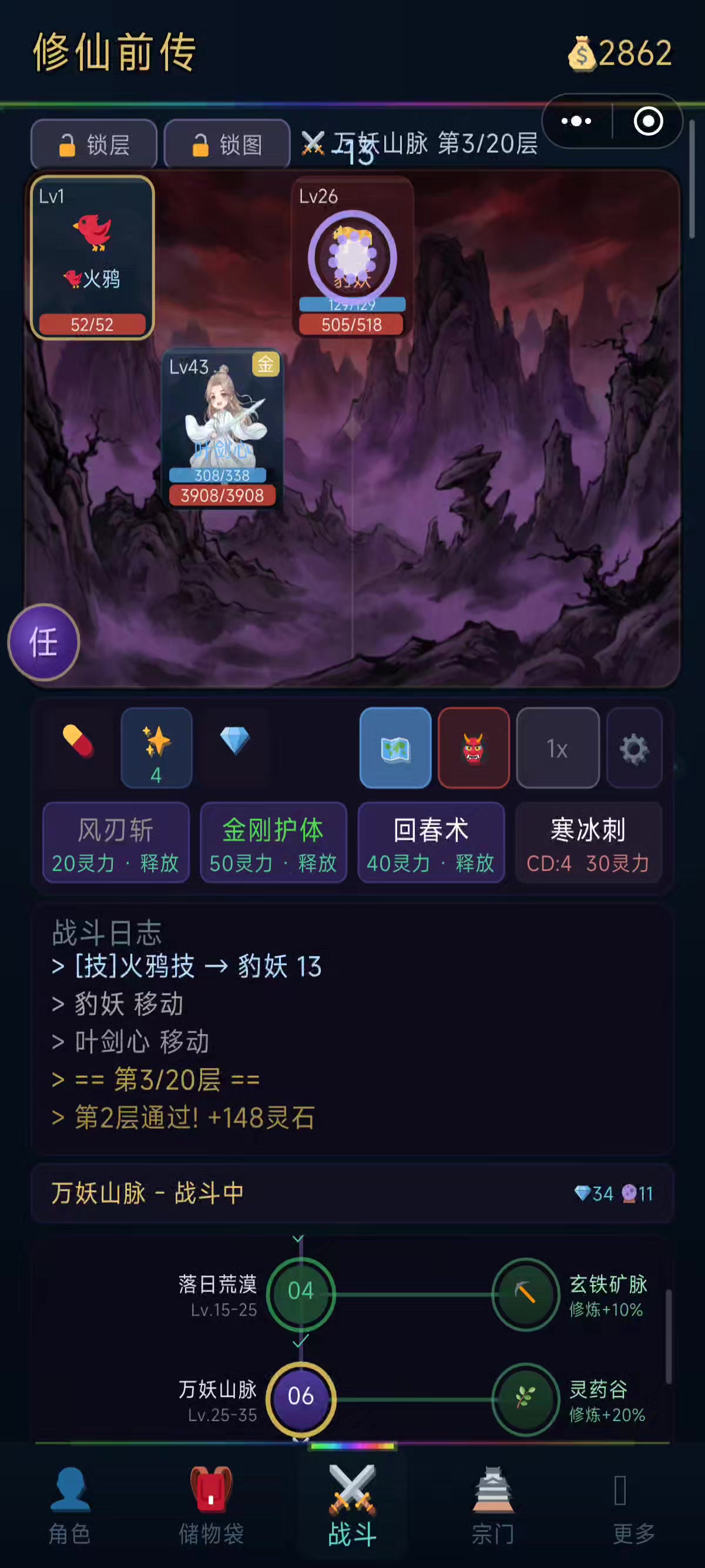Switch to the 宗门 tab
Image resolution: width=705 pixels, height=1568 pixels.
(x=493, y=1506)
